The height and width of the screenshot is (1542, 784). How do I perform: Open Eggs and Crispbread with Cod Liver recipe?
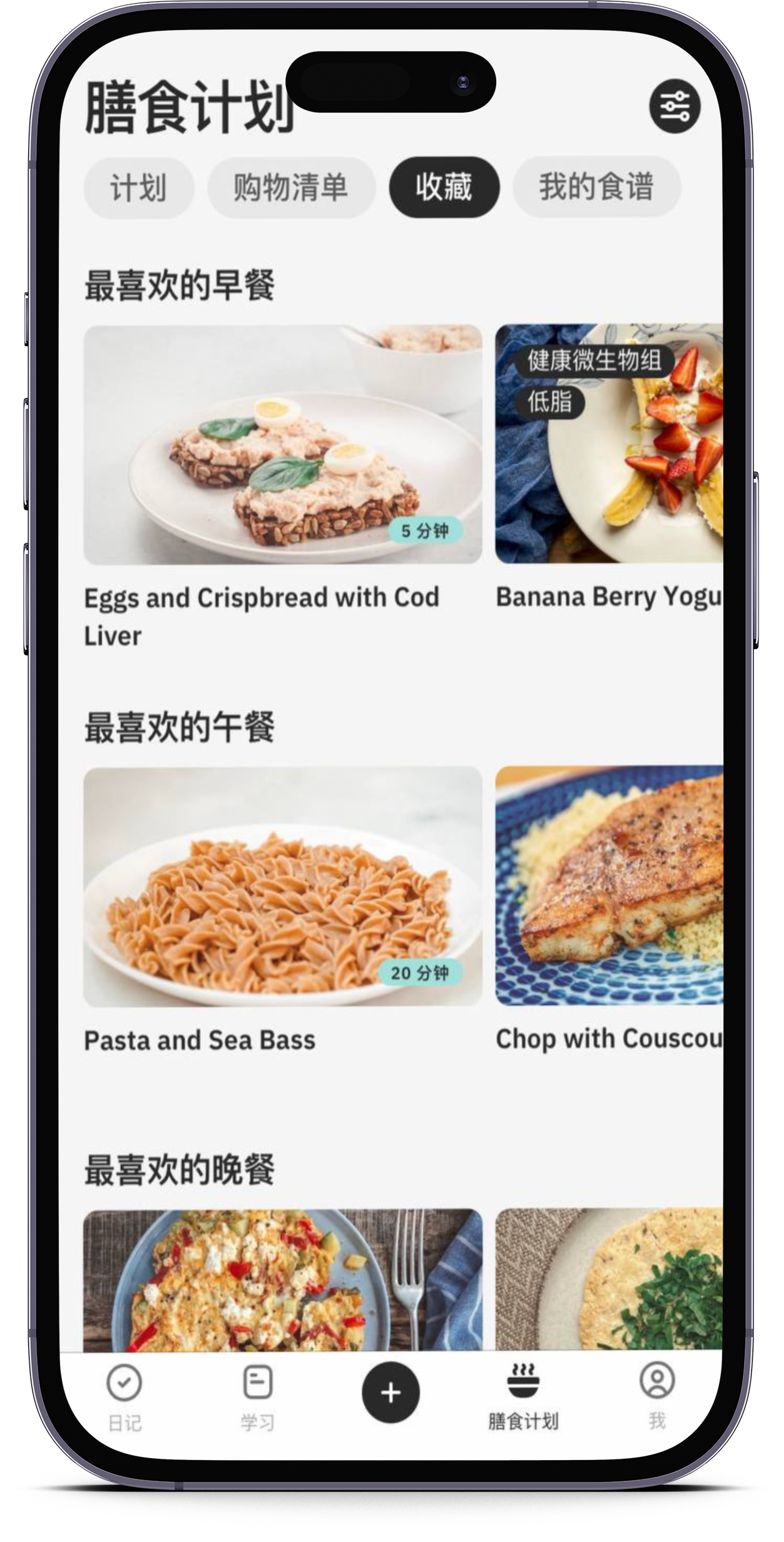coord(283,444)
